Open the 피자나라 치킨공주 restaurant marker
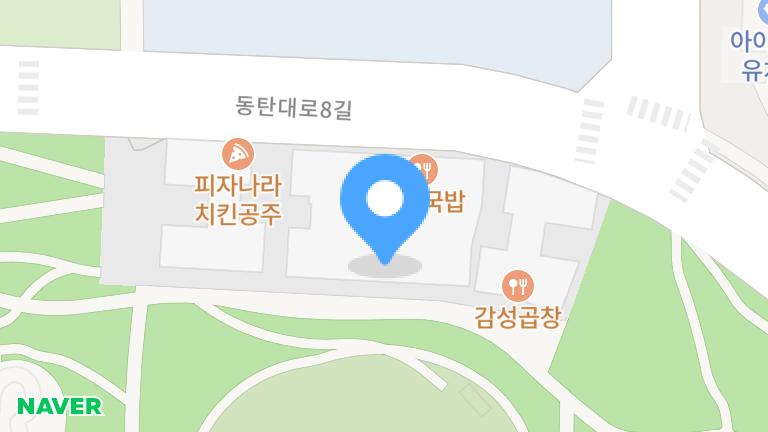 coord(238,154)
